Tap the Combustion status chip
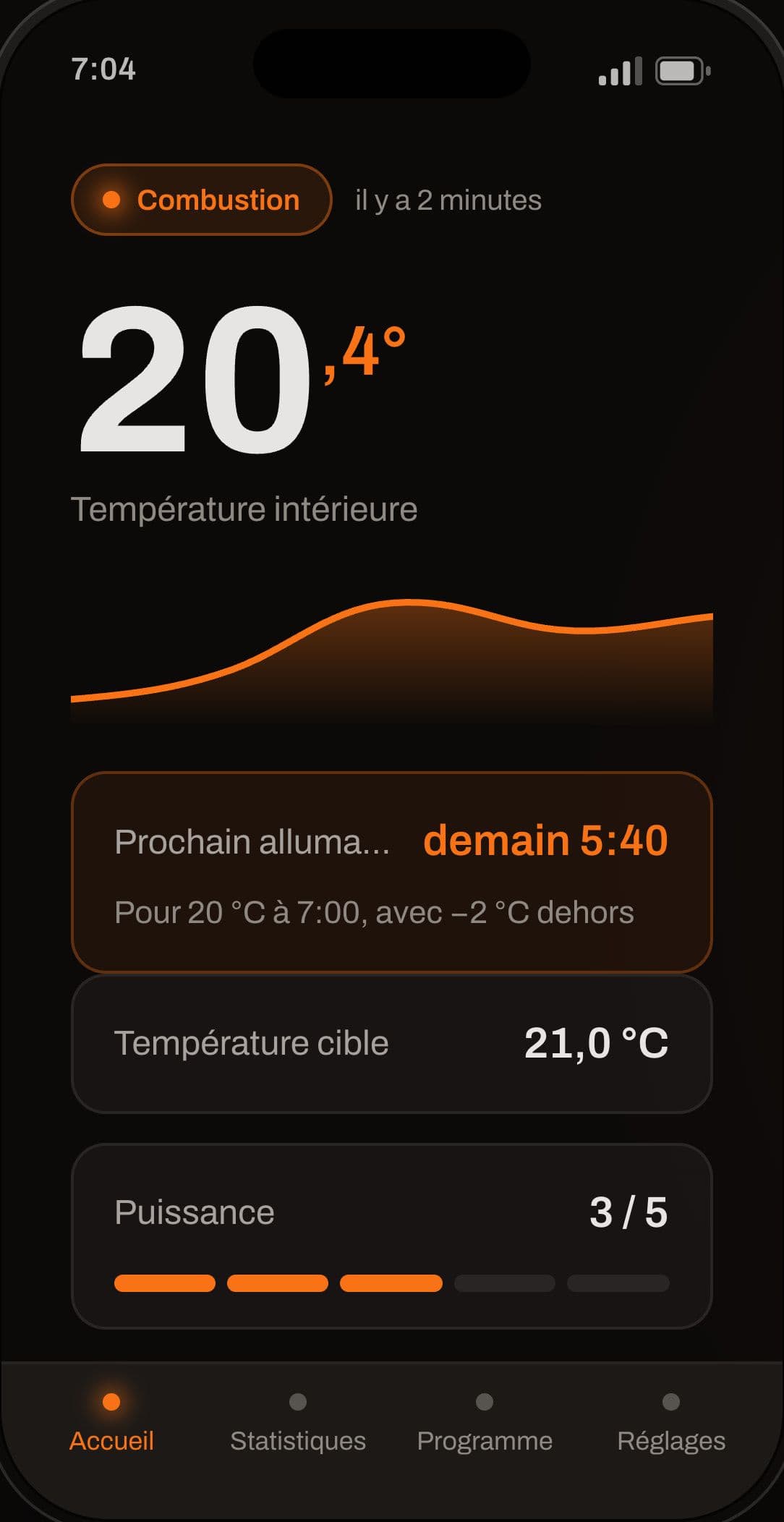Image resolution: width=784 pixels, height=1522 pixels. pyautogui.click(x=202, y=200)
